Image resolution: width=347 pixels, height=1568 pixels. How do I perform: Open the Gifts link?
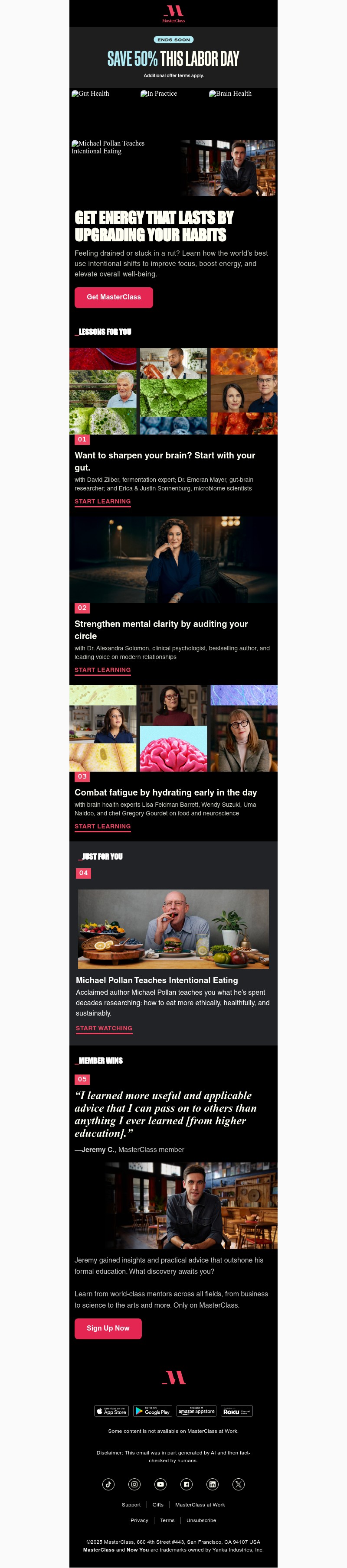coord(158,1505)
